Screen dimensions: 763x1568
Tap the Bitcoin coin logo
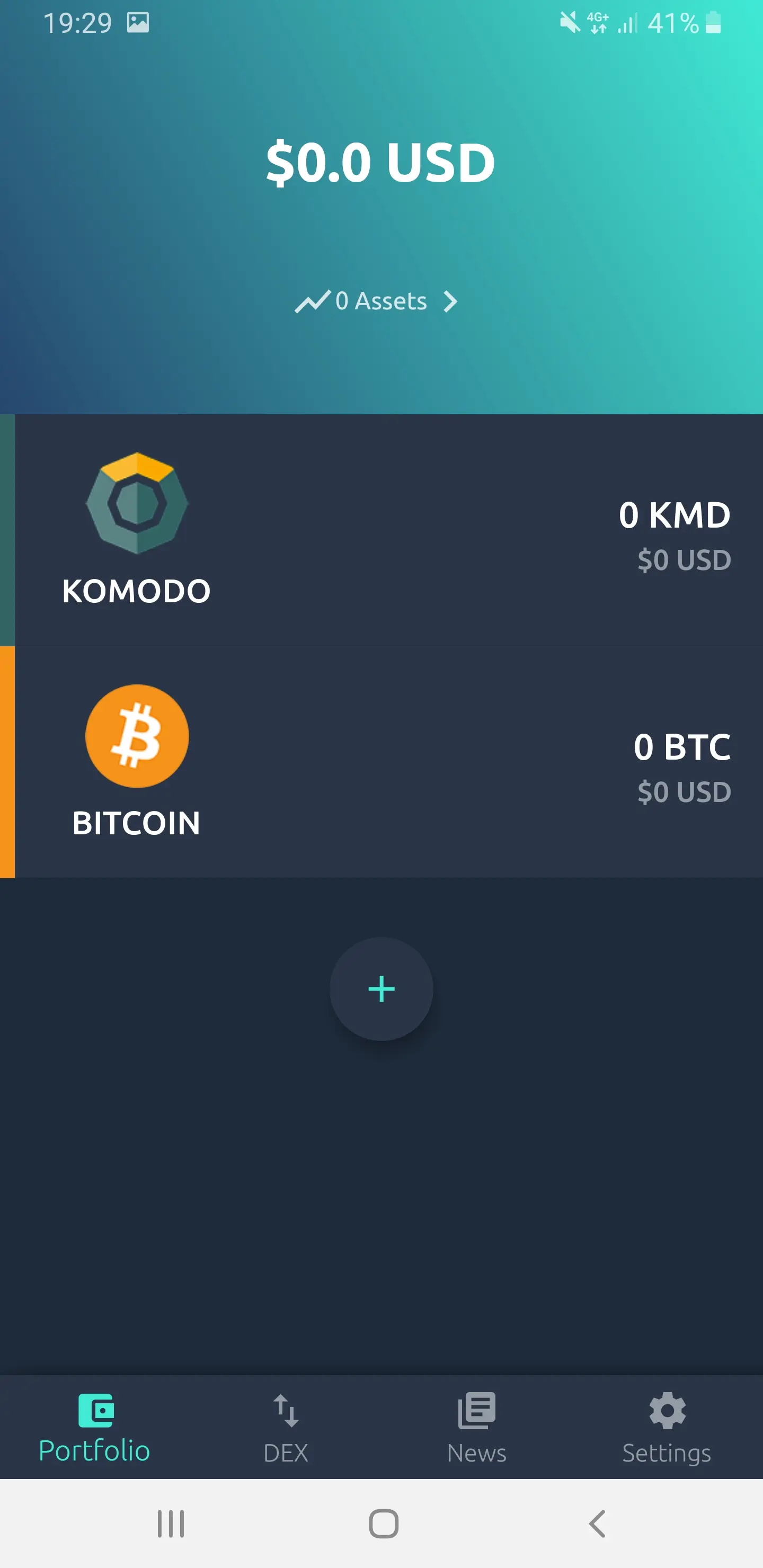pyautogui.click(x=137, y=735)
